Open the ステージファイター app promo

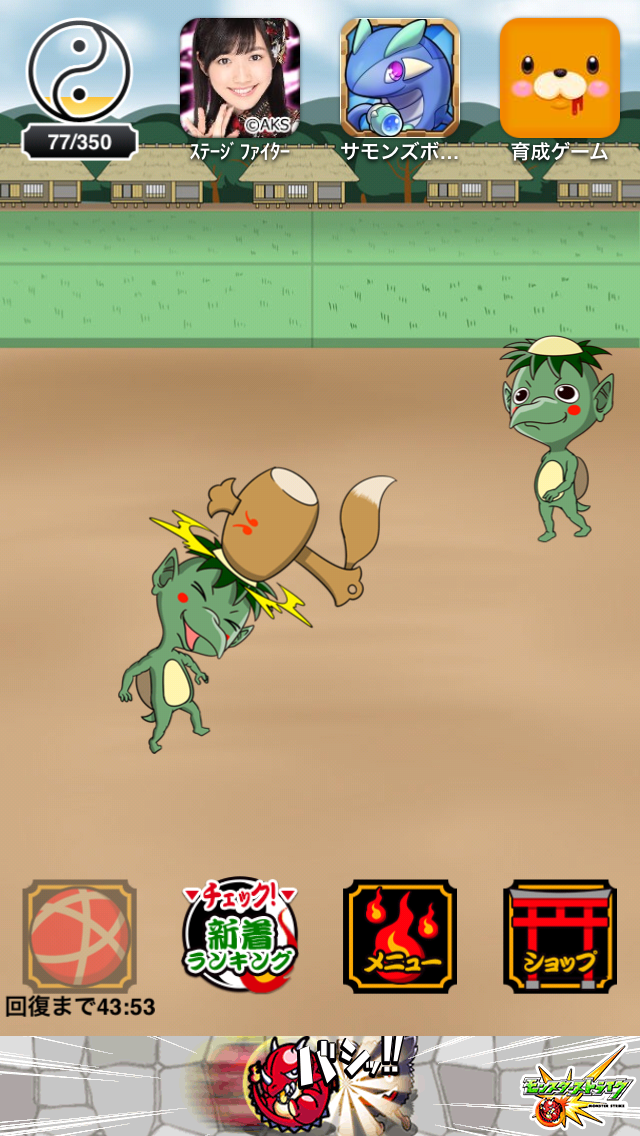point(240,80)
